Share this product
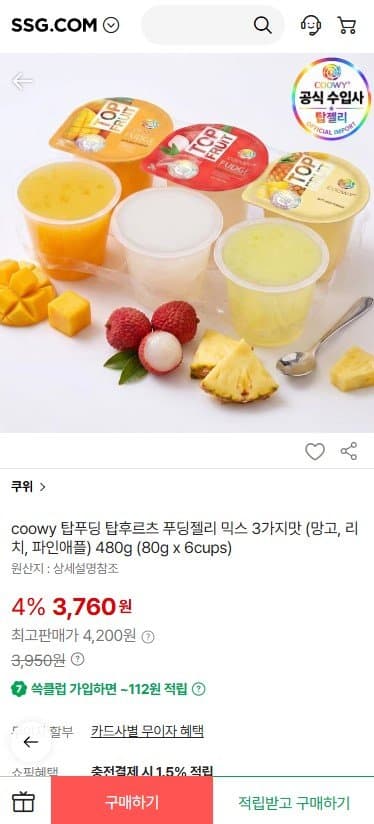Image resolution: width=374 pixels, height=824 pixels. pos(349,451)
